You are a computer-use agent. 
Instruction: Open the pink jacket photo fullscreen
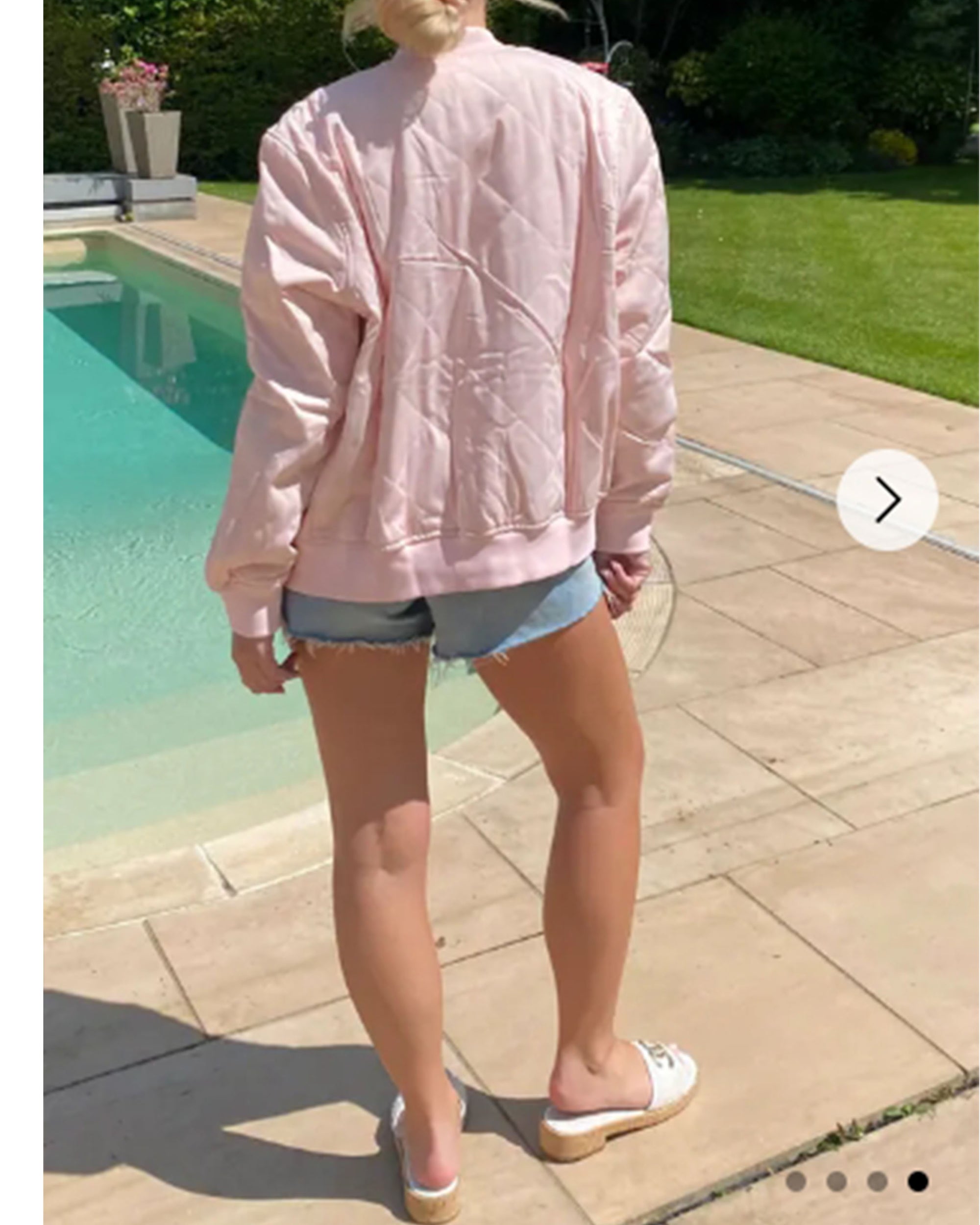tap(455, 568)
